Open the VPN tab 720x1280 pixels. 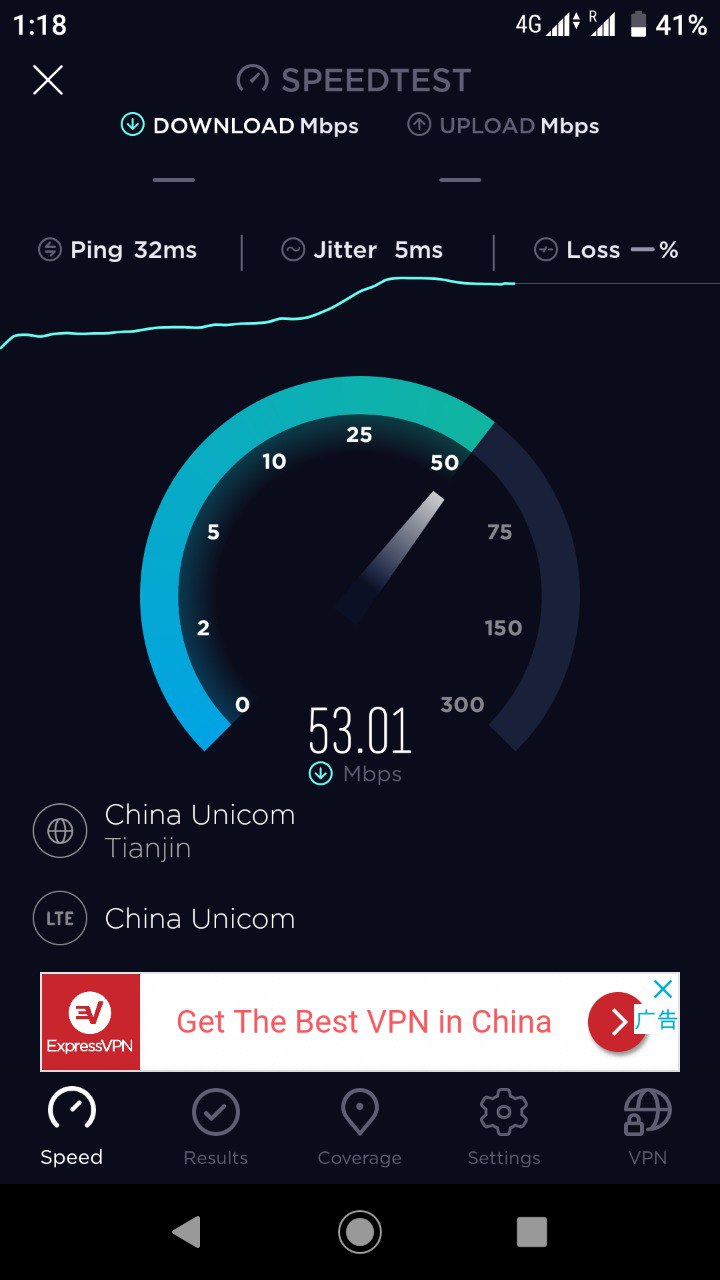647,1127
